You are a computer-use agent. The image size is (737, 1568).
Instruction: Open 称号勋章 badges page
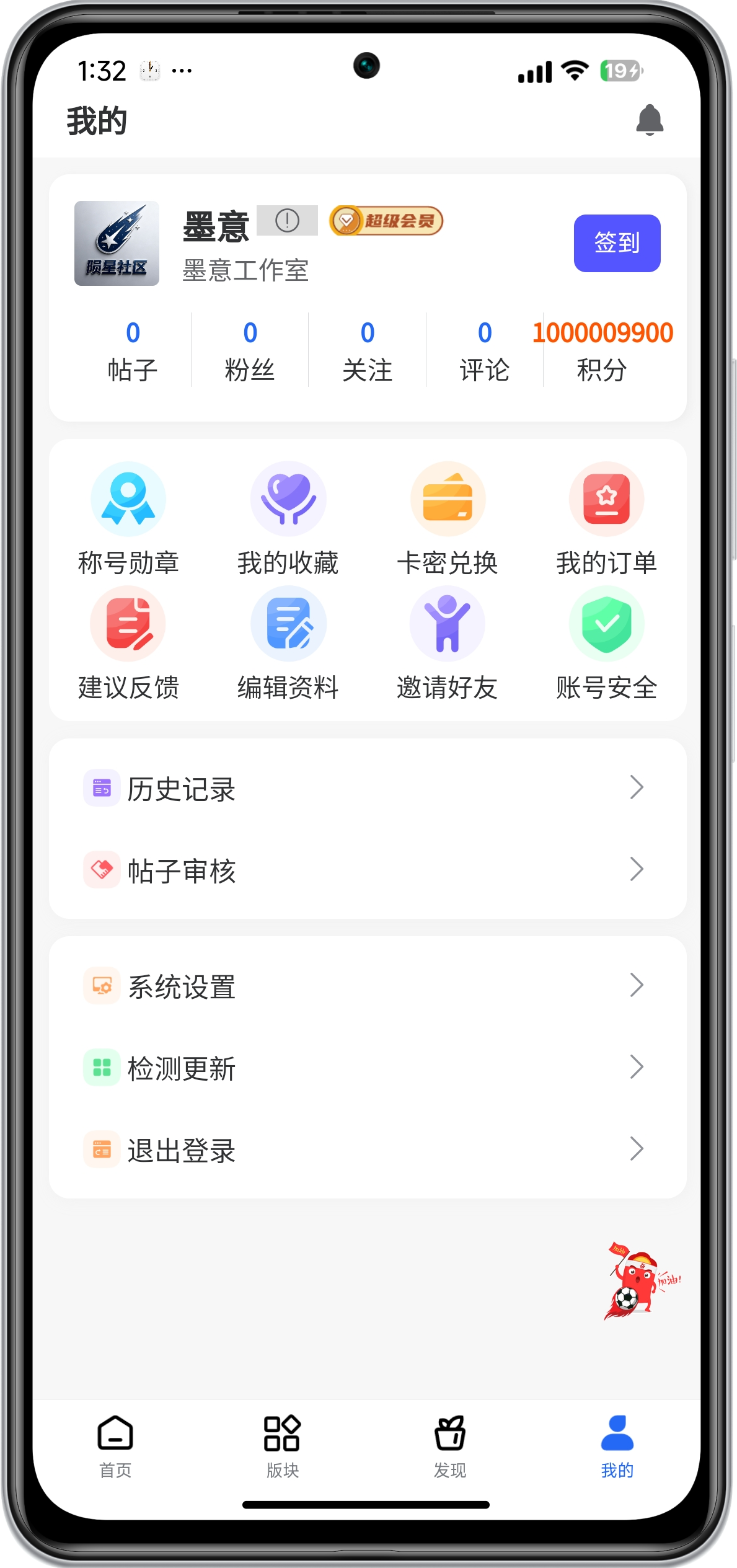pyautogui.click(x=128, y=518)
